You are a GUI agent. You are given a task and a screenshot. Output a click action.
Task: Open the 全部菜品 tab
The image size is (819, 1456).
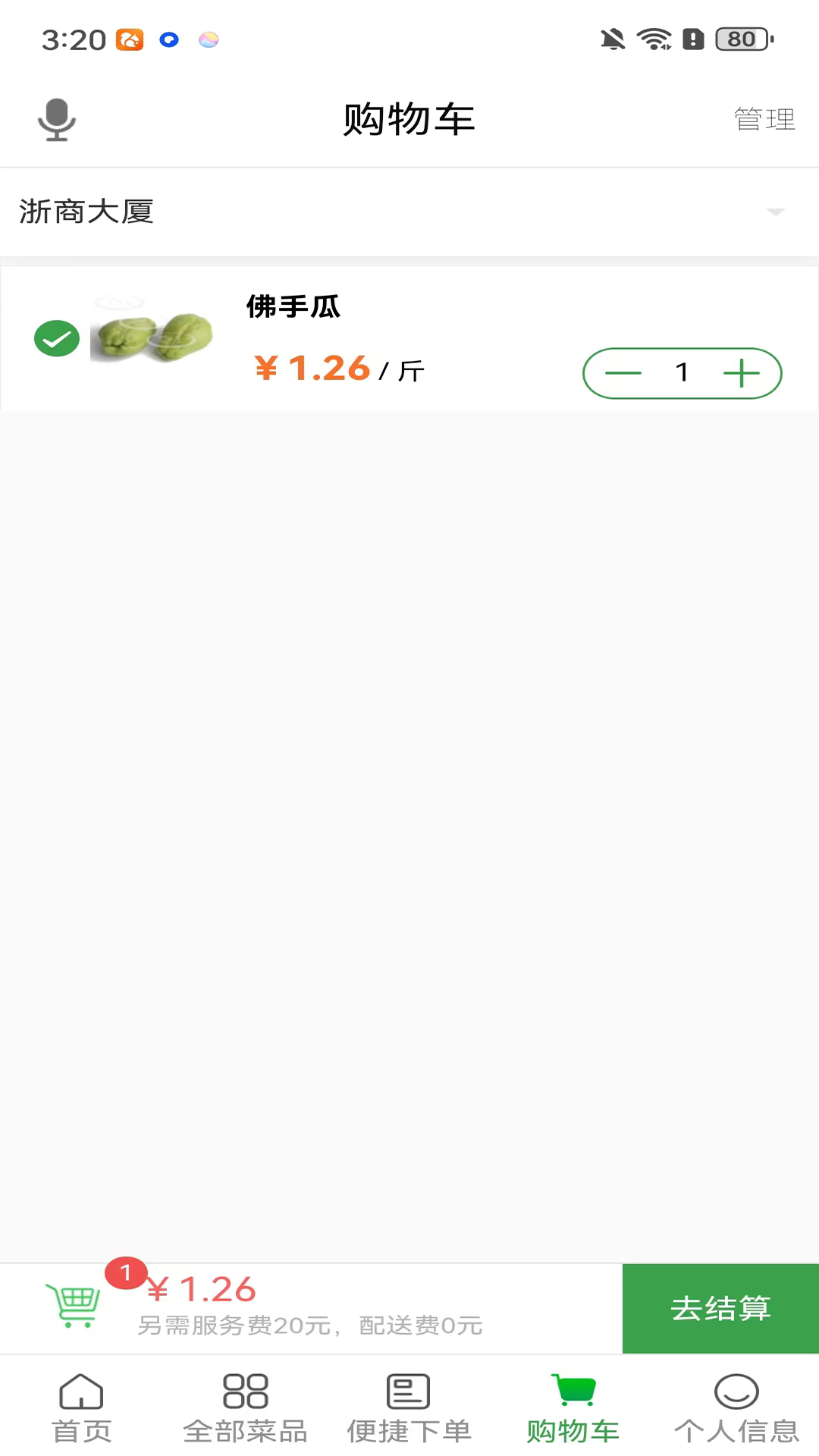pos(245,1407)
